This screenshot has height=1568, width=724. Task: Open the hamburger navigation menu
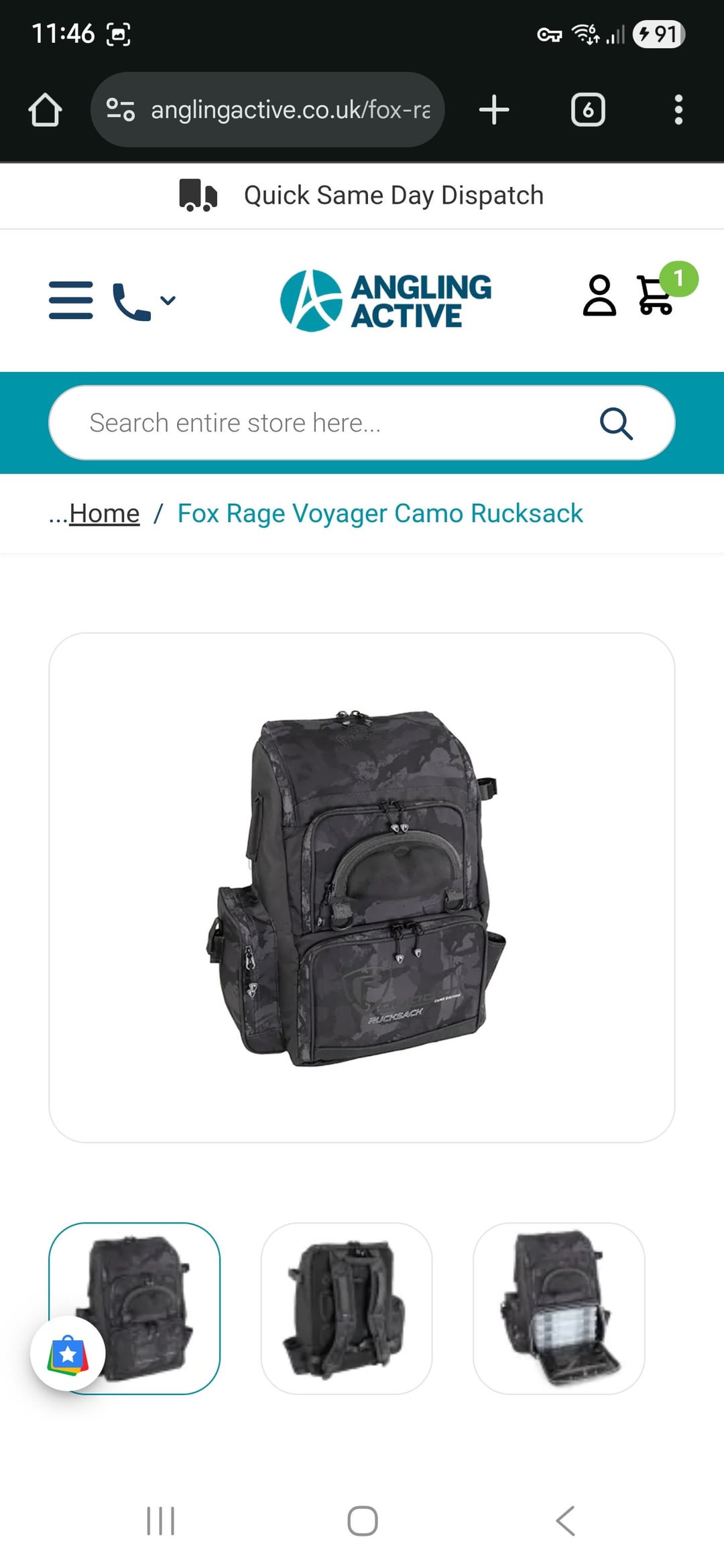(x=70, y=300)
